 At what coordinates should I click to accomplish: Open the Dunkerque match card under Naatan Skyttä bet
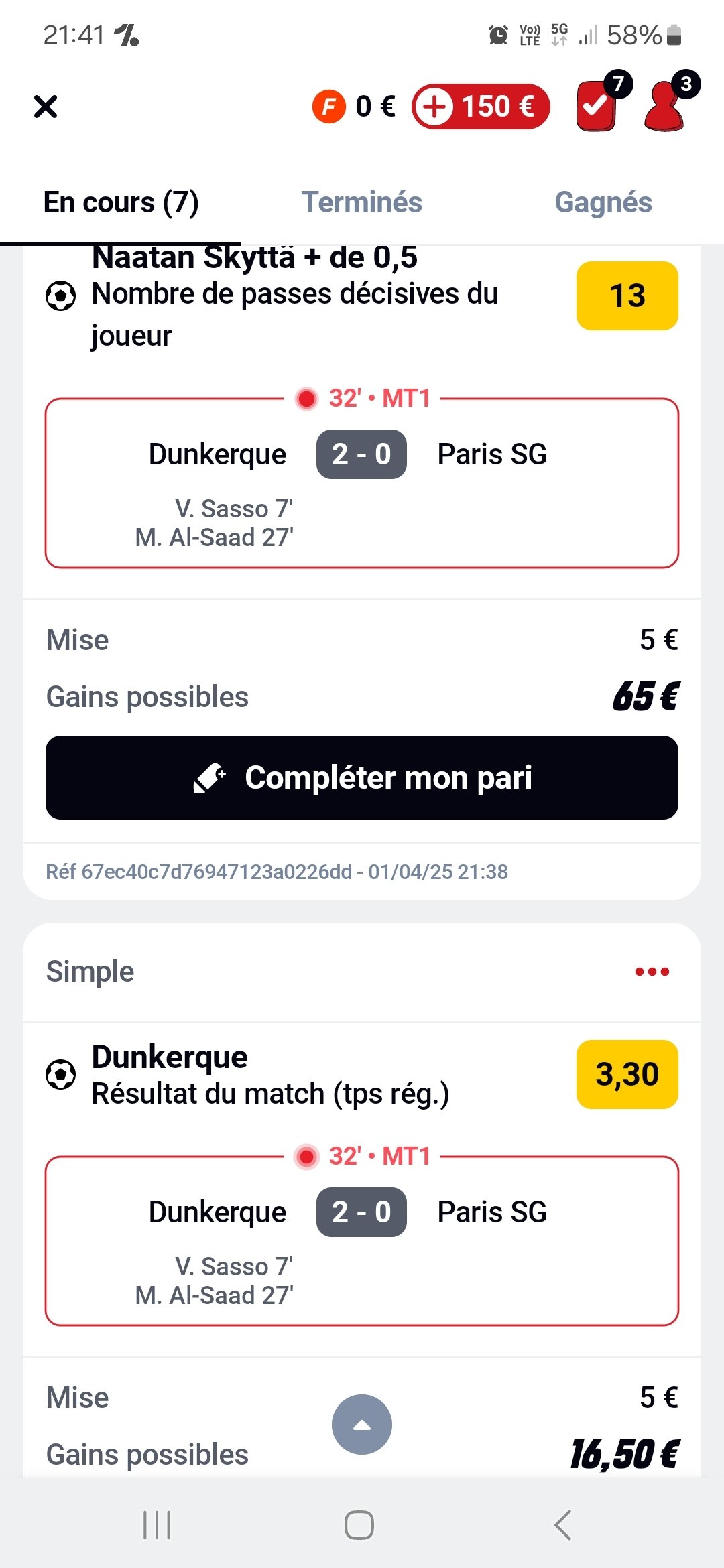(x=362, y=482)
